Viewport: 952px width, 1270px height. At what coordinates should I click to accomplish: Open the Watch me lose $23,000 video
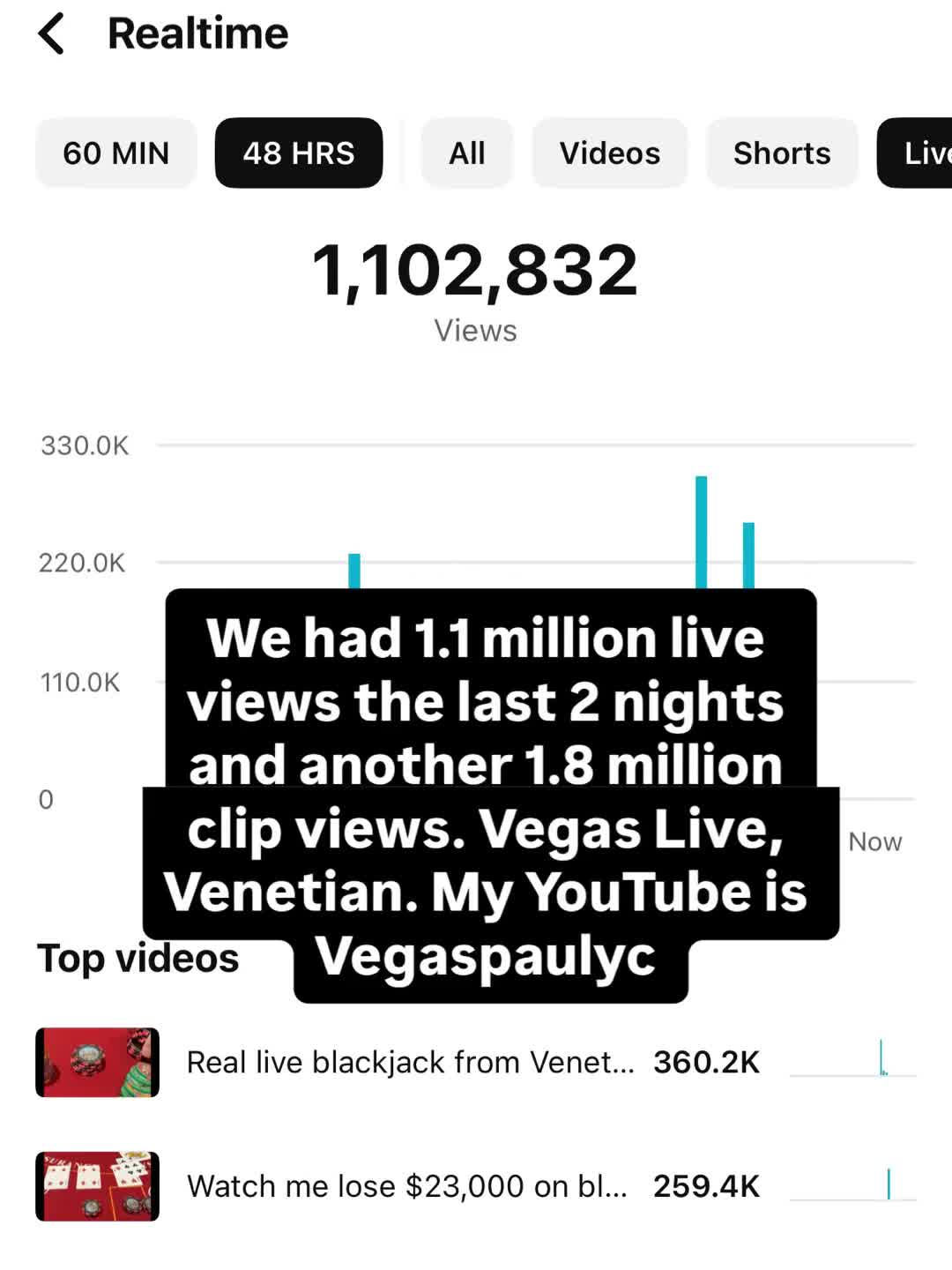pos(405,1186)
